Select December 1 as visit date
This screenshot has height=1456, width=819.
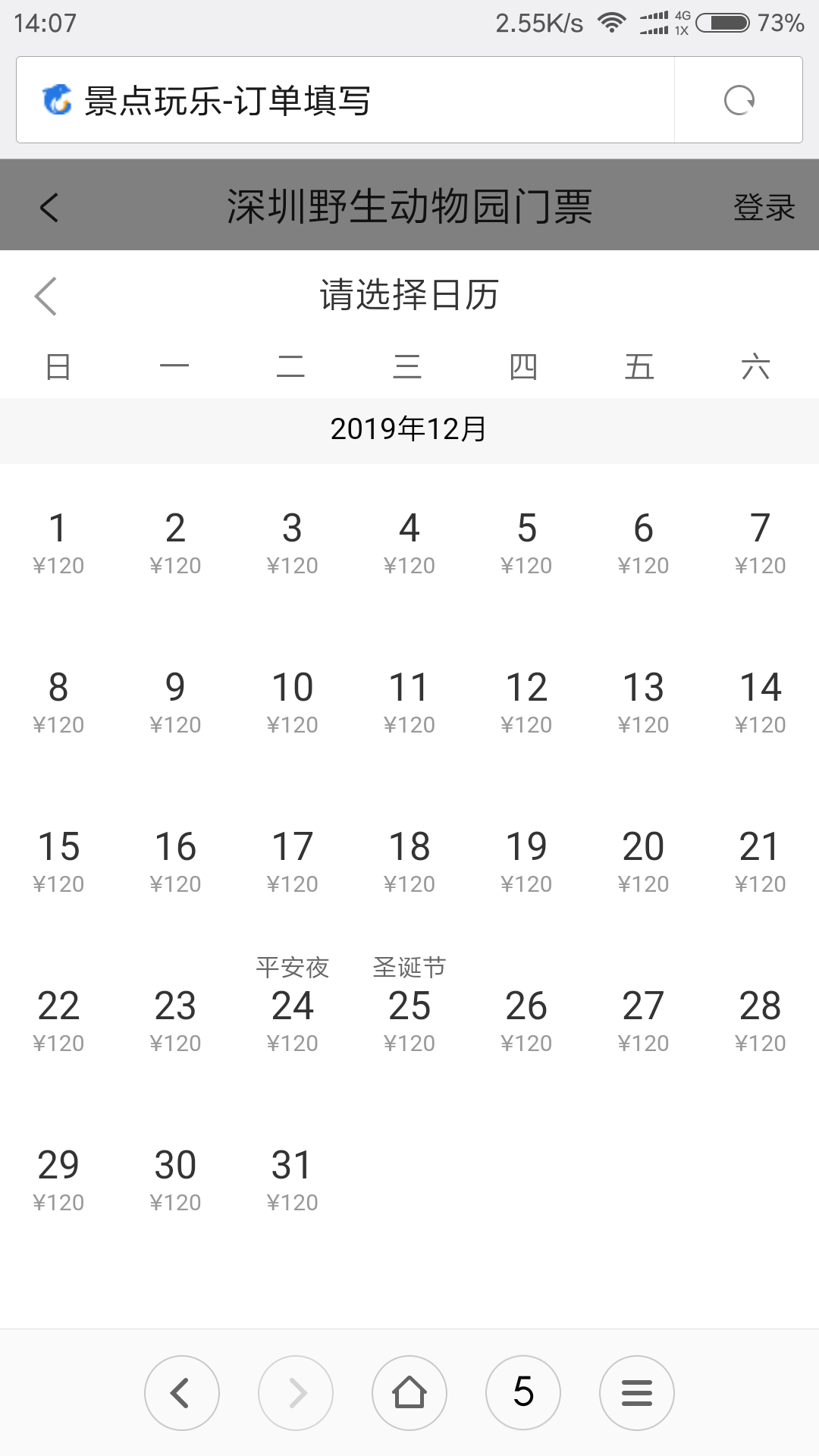point(58,543)
